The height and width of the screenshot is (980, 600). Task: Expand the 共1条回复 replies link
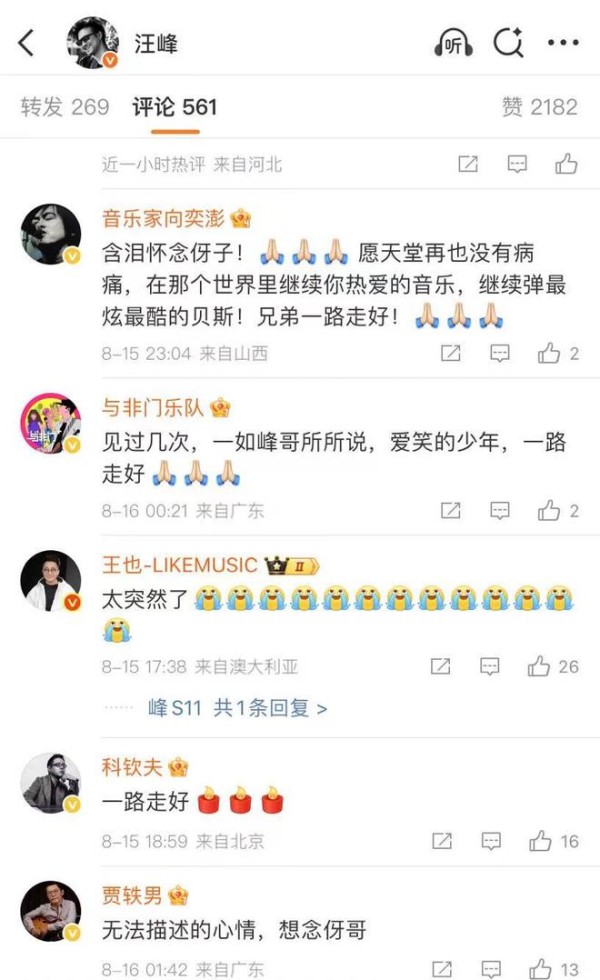click(270, 708)
